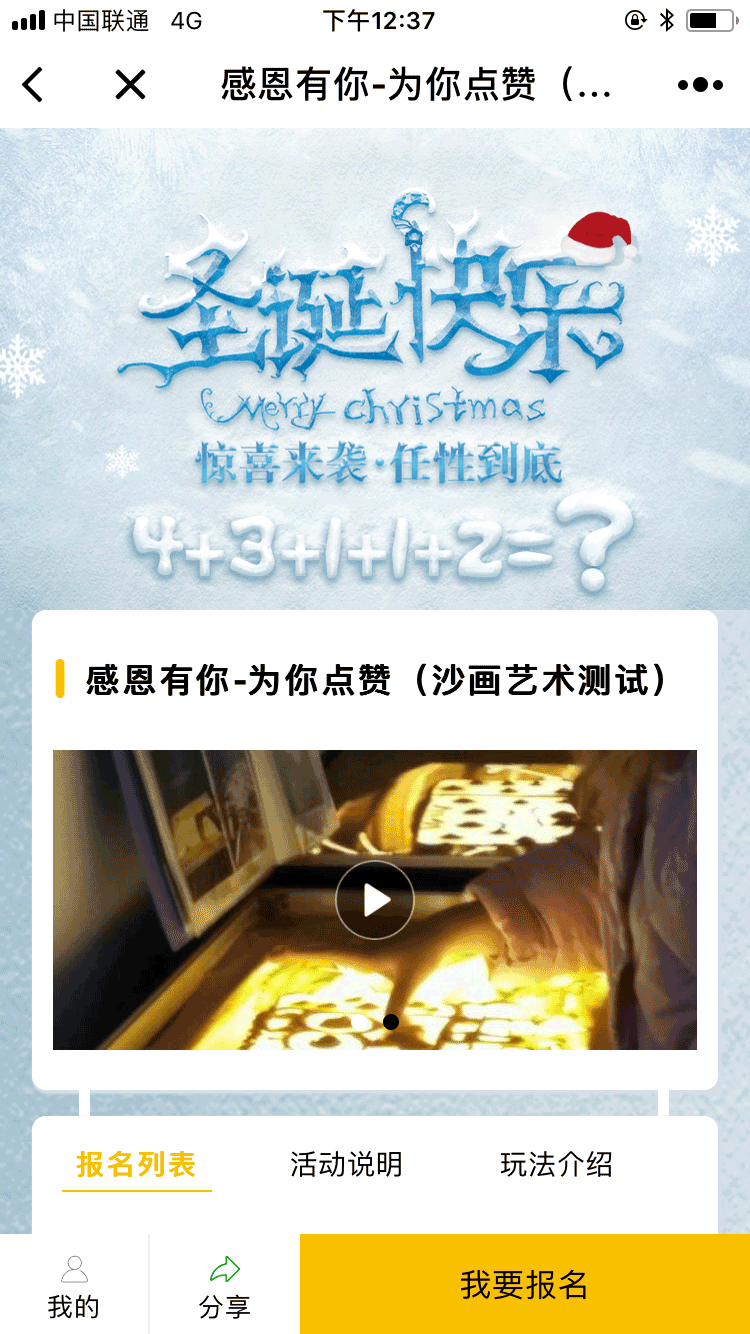750x1334 pixels.
Task: Share the activity via 分享
Action: pos(224,1286)
